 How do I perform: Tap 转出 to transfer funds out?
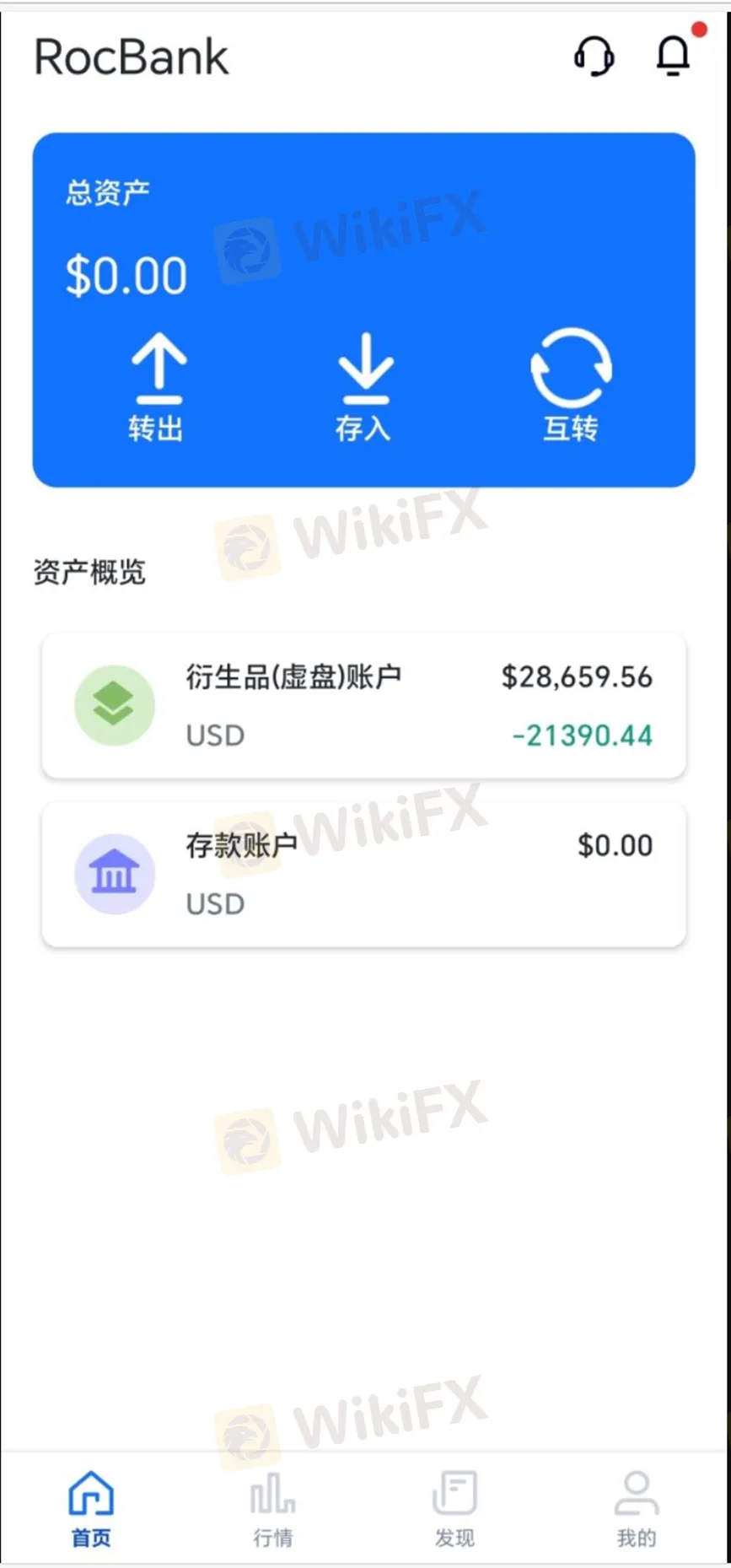pyautogui.click(x=158, y=387)
